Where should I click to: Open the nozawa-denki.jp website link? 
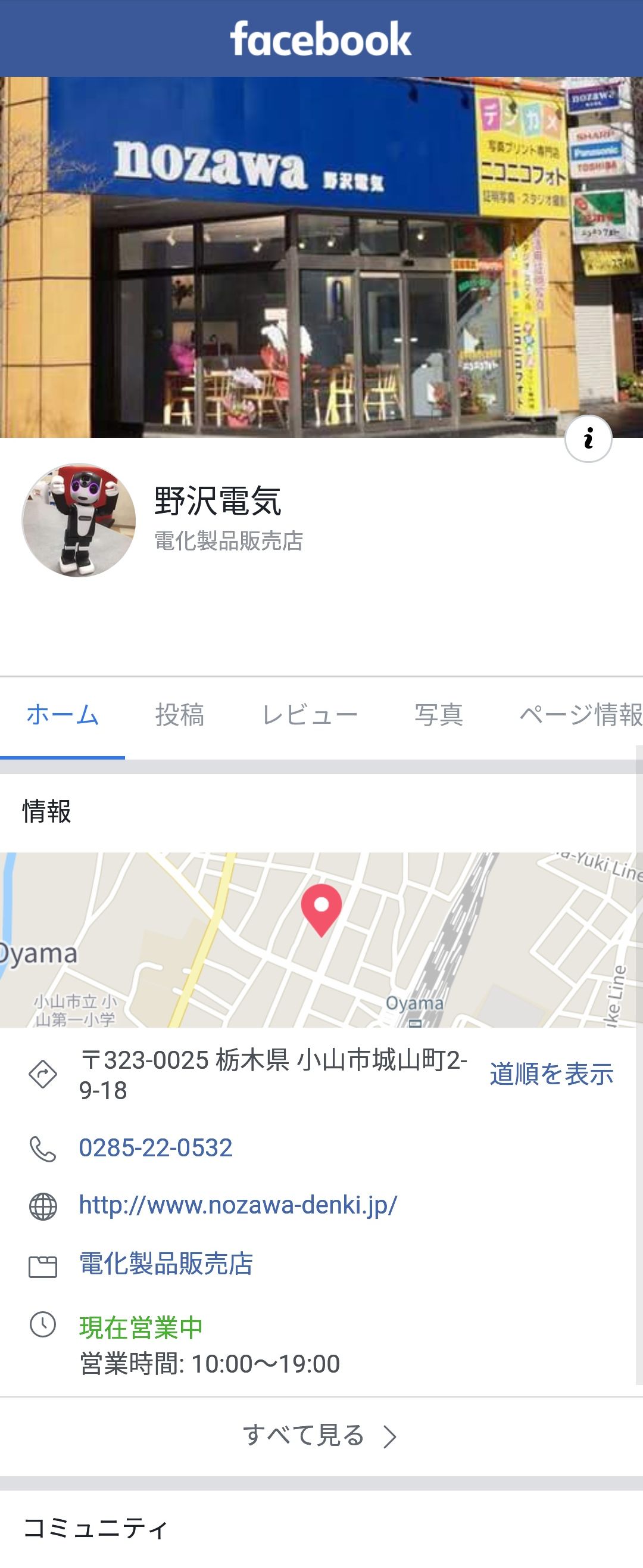point(238,1205)
